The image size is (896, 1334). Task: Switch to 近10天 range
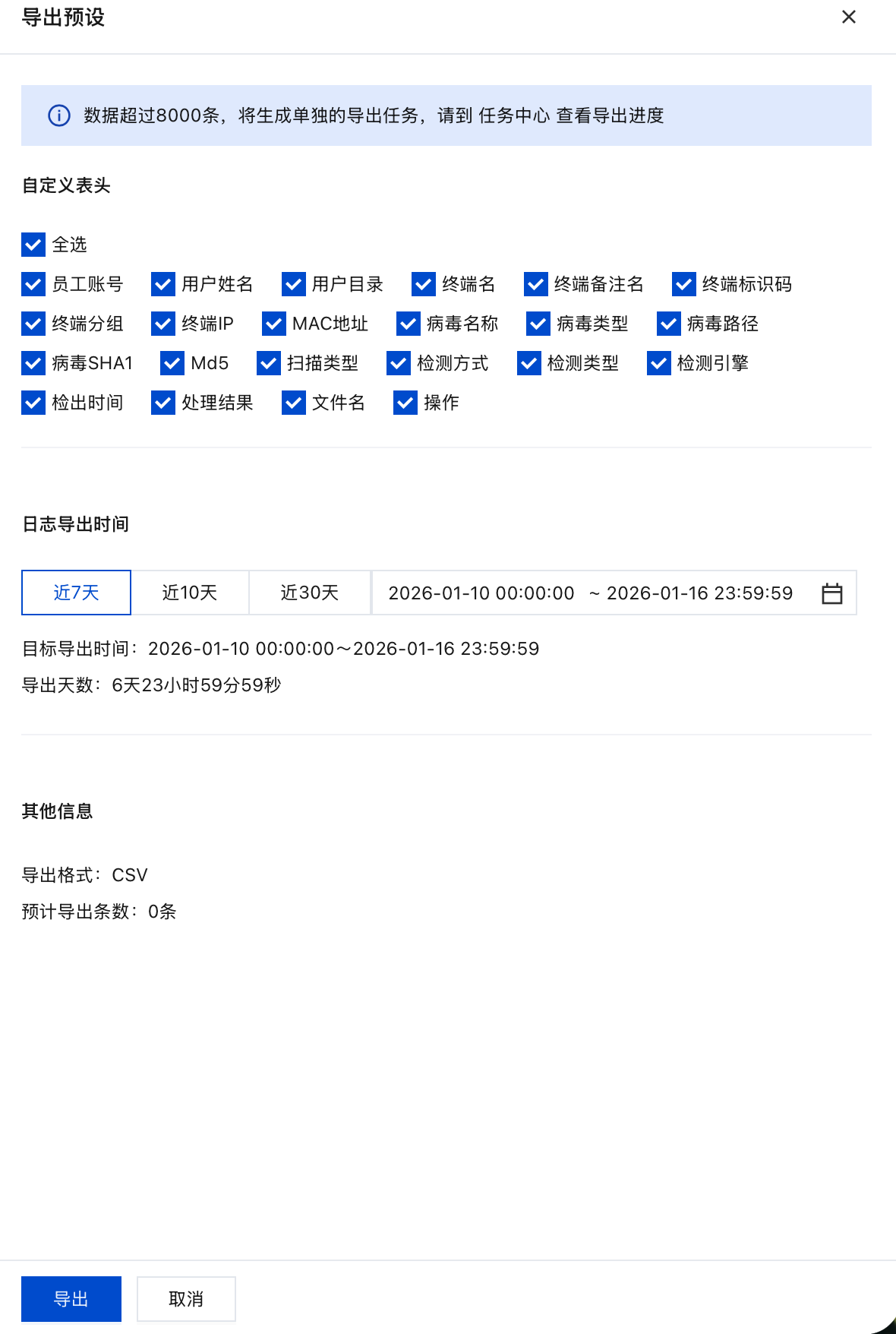tap(190, 593)
